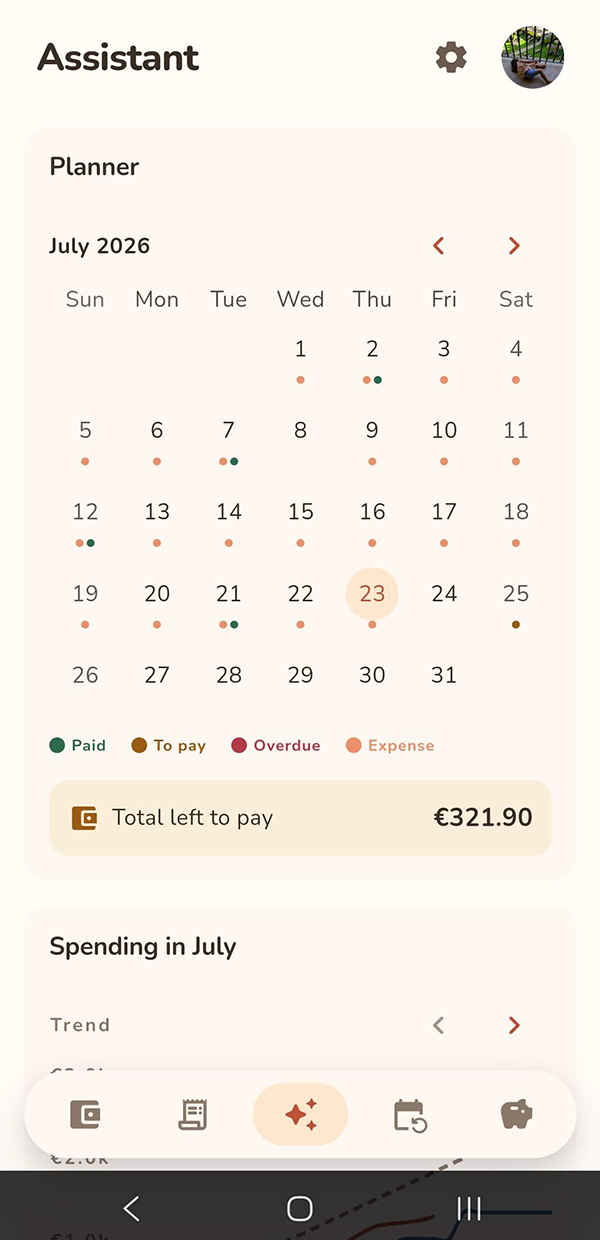
Task: Tap the system back button
Action: 131,1208
